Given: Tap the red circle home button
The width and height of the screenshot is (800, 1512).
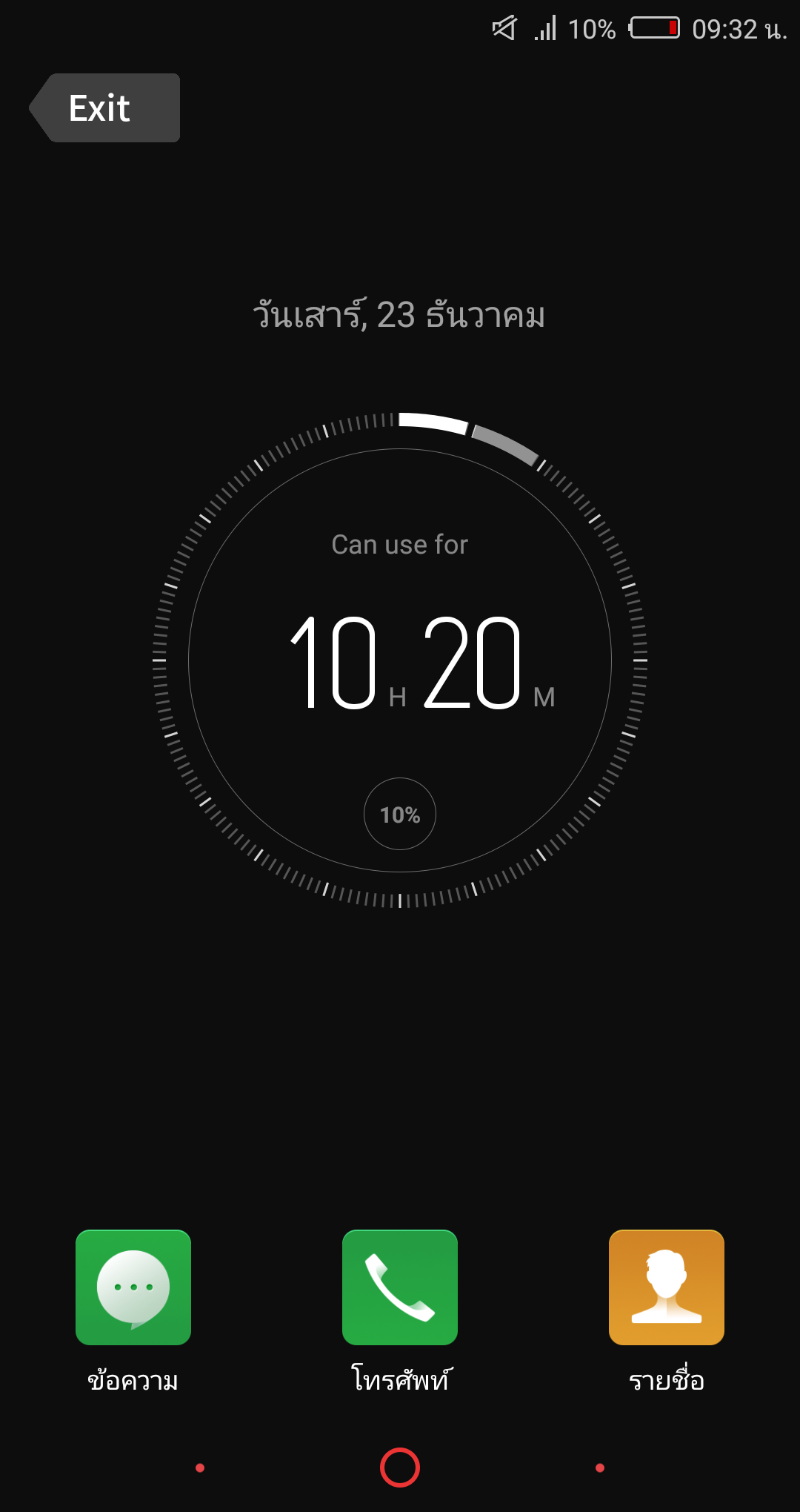Looking at the screenshot, I should pos(400,1468).
